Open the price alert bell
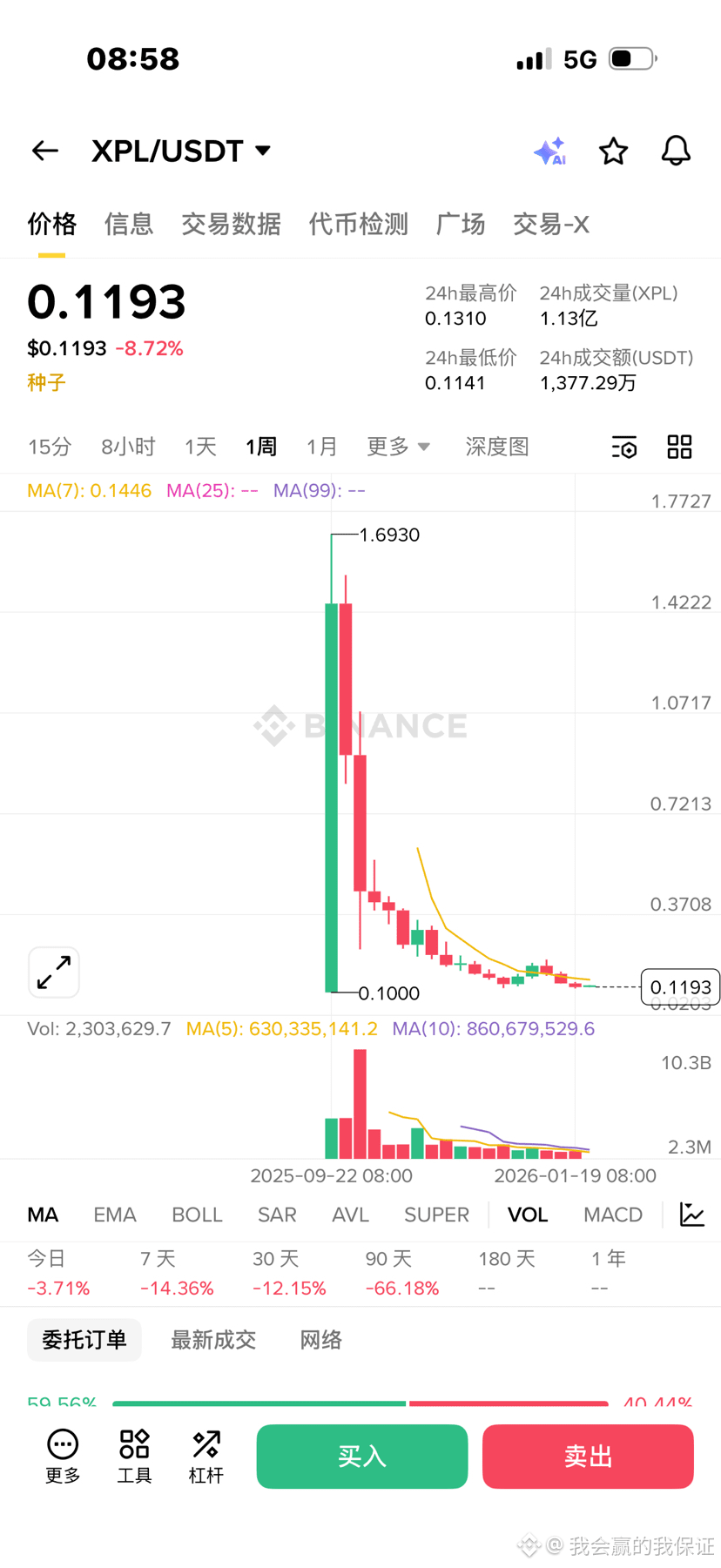 676,151
